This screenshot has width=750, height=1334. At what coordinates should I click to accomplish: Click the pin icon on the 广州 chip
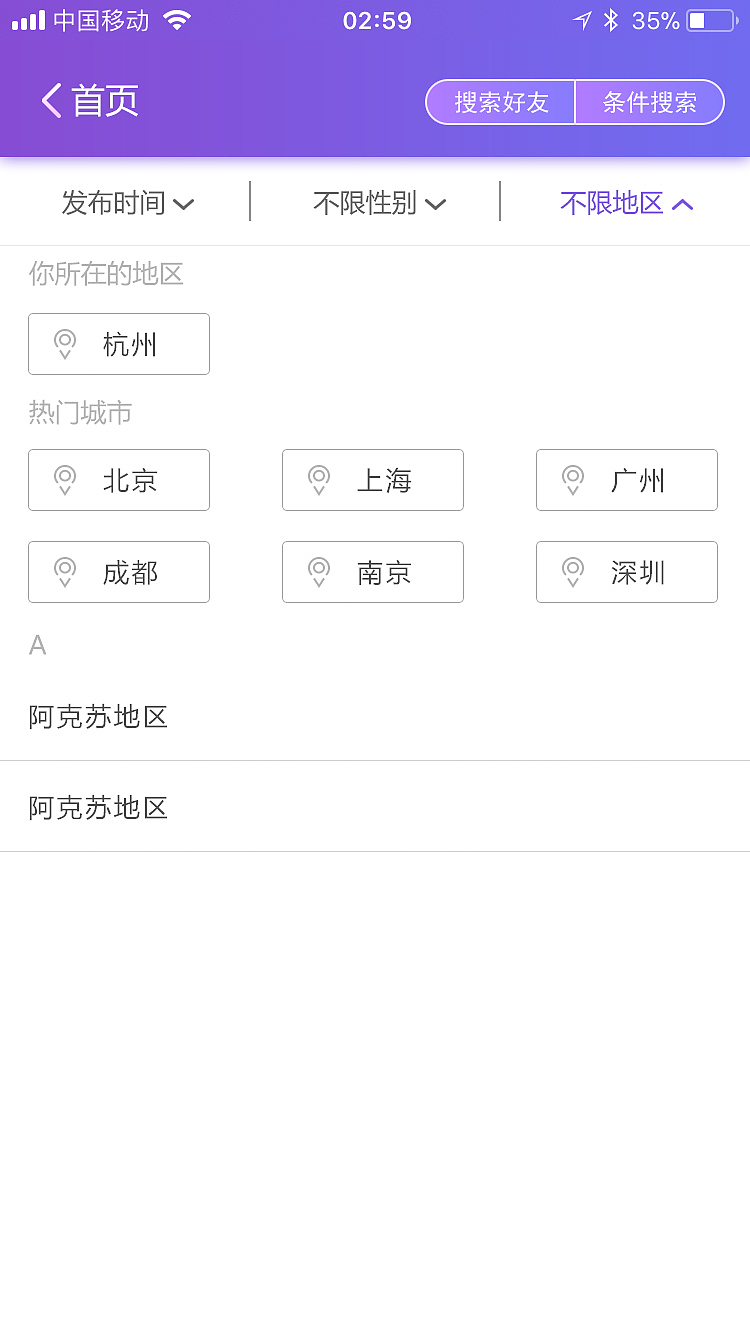(x=573, y=480)
